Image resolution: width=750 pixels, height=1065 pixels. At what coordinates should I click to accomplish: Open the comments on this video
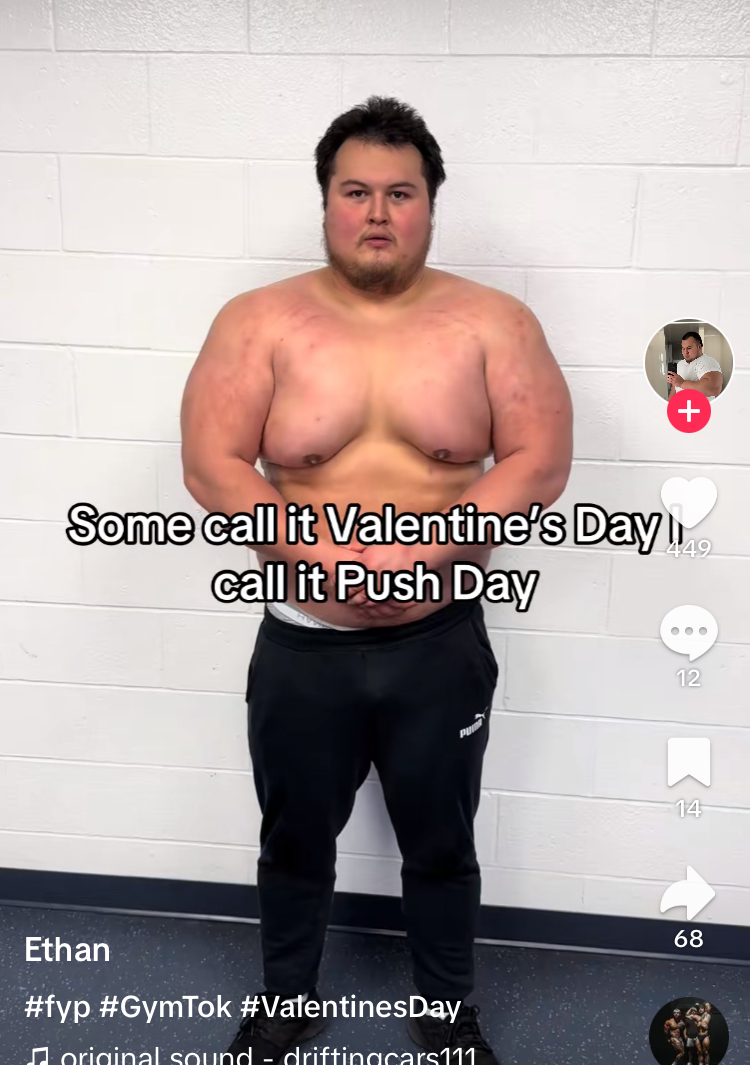689,632
